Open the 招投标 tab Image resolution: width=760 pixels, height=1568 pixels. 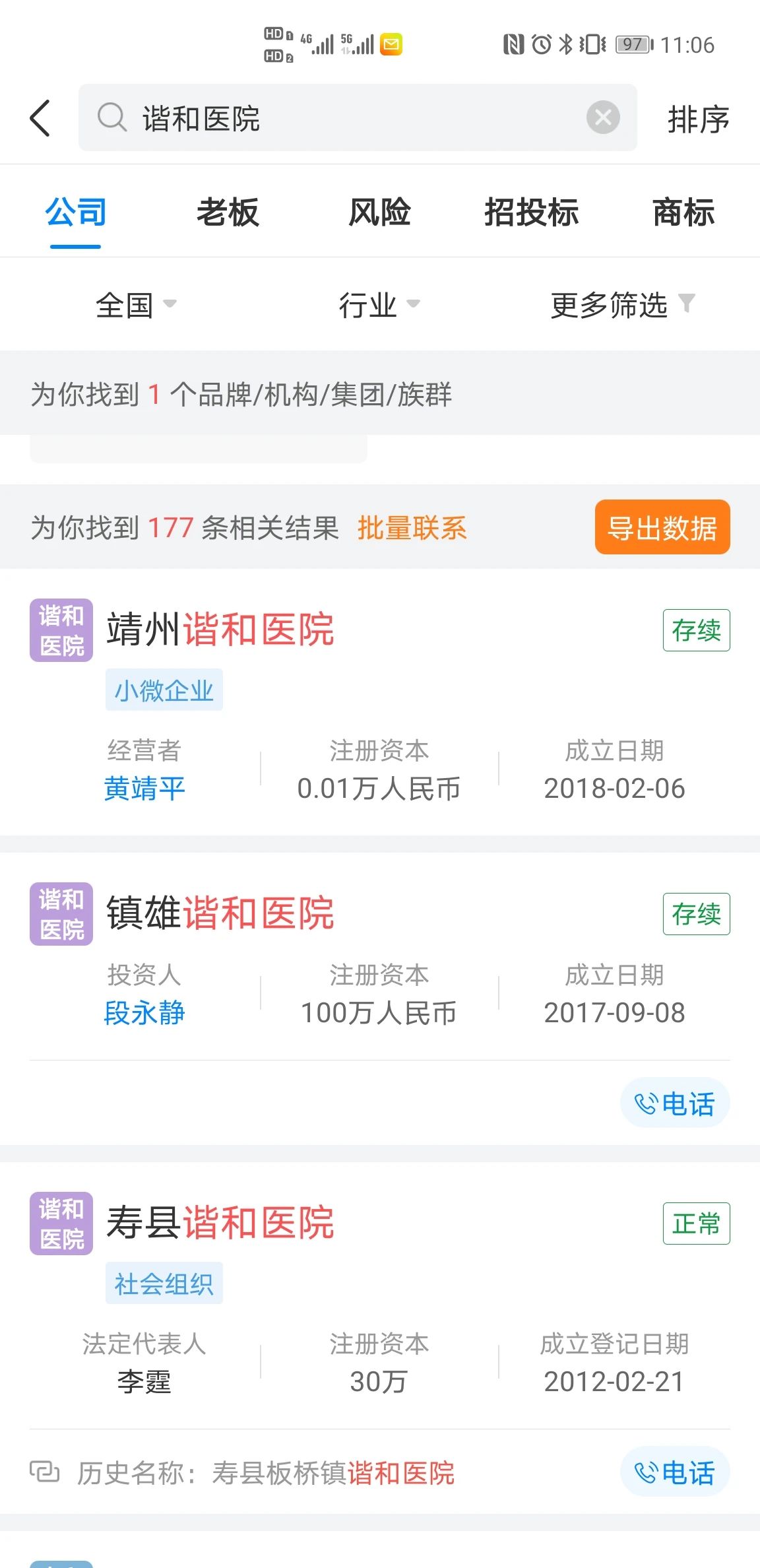pos(531,212)
